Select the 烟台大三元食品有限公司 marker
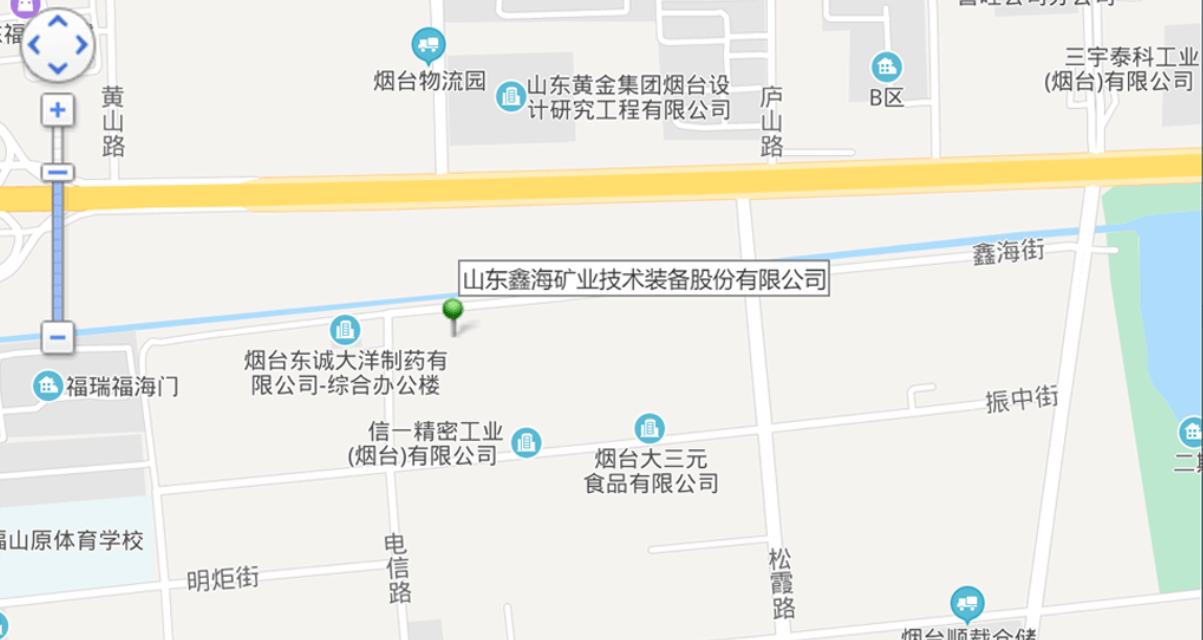 coord(650,429)
